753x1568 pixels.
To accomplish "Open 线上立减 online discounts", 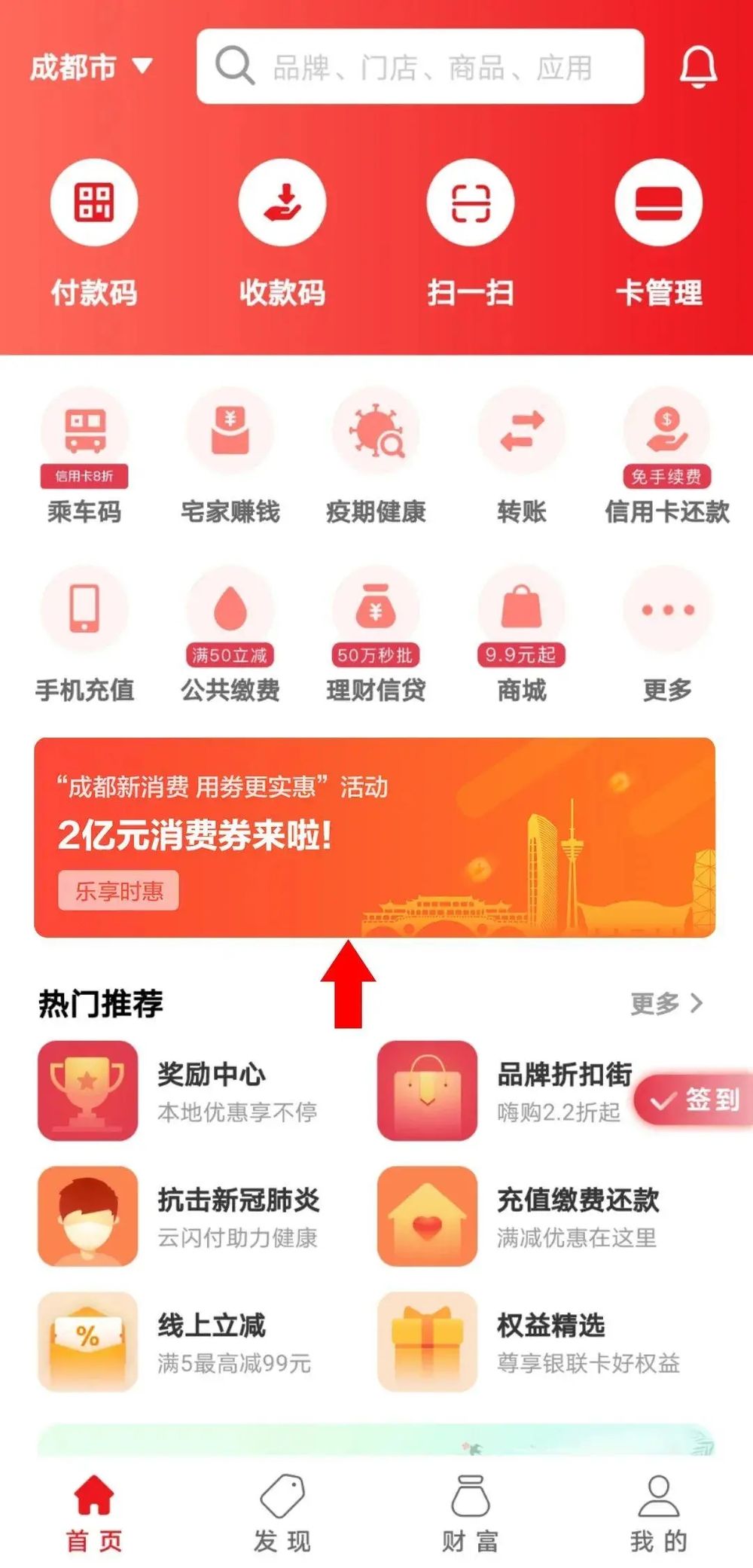I will coord(181,1341).
